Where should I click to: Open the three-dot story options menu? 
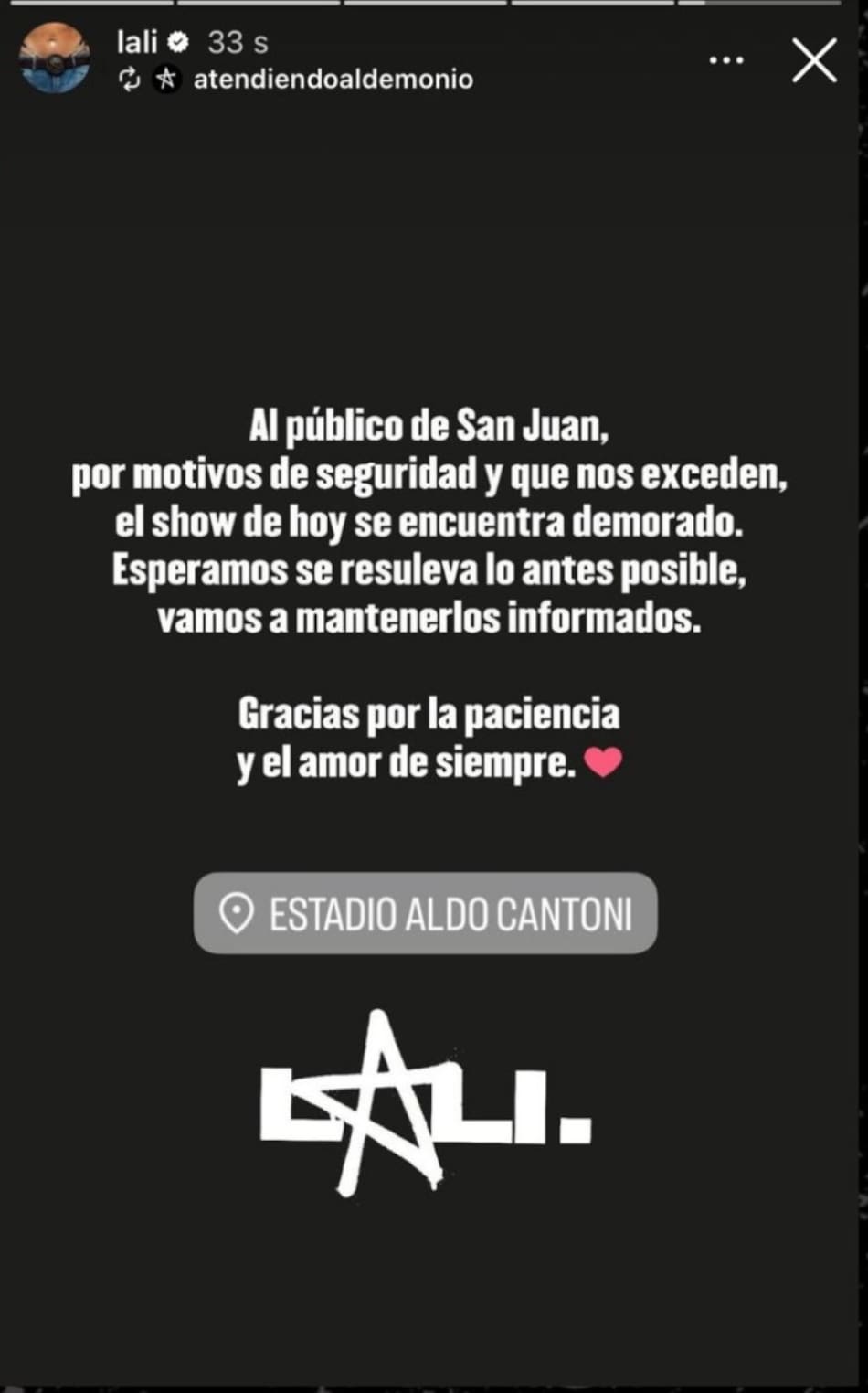(x=726, y=61)
